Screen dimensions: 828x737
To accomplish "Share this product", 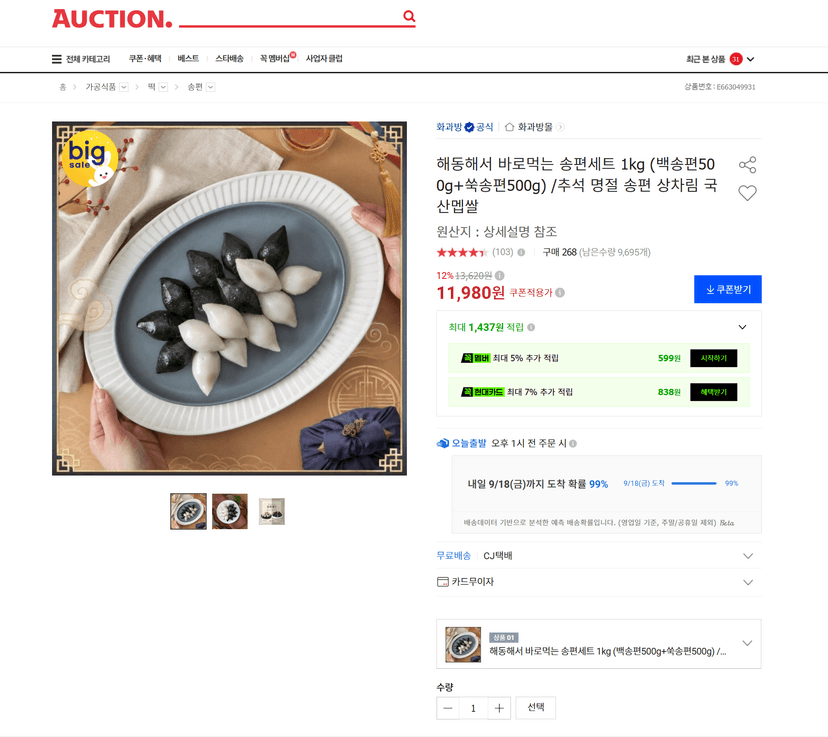I will click(x=747, y=165).
